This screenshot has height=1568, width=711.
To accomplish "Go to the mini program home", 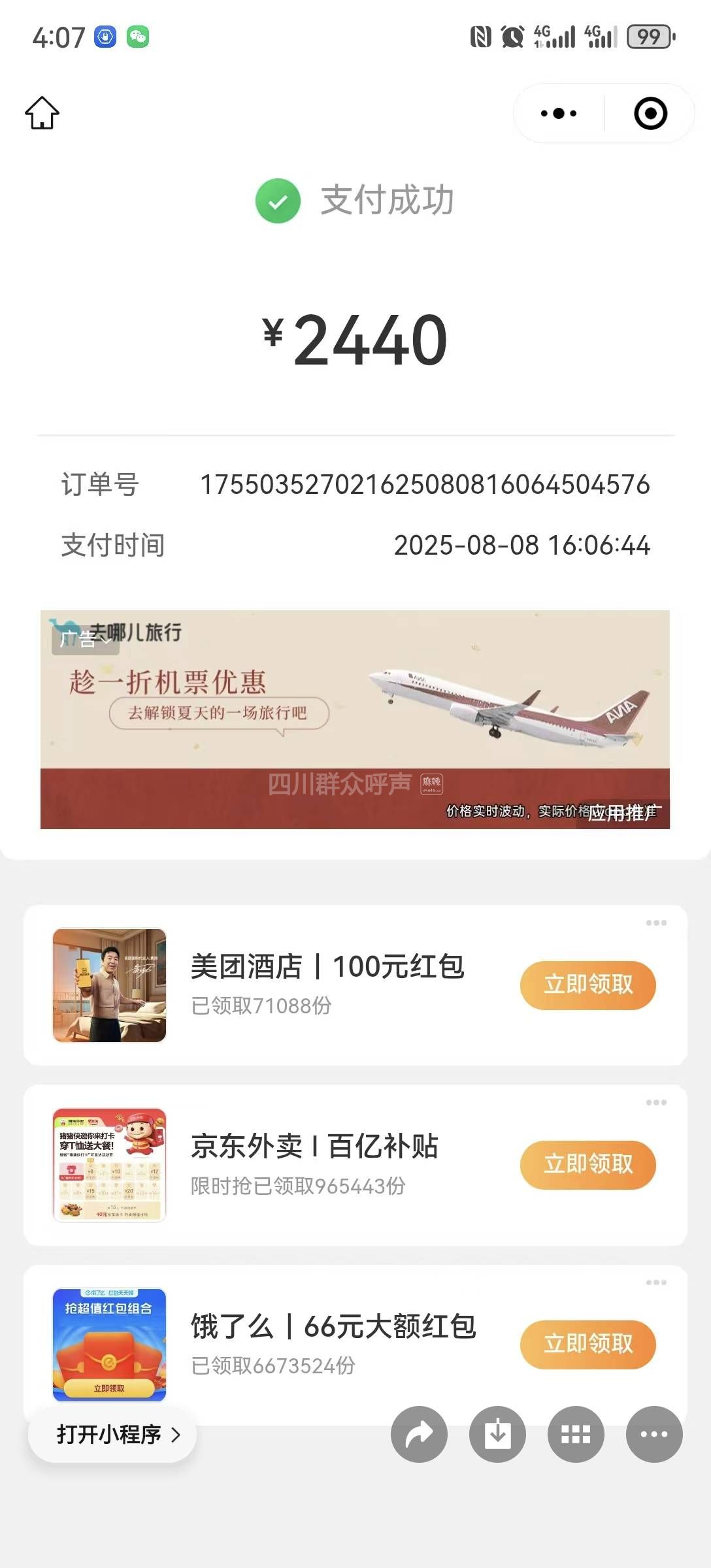I will click(42, 113).
